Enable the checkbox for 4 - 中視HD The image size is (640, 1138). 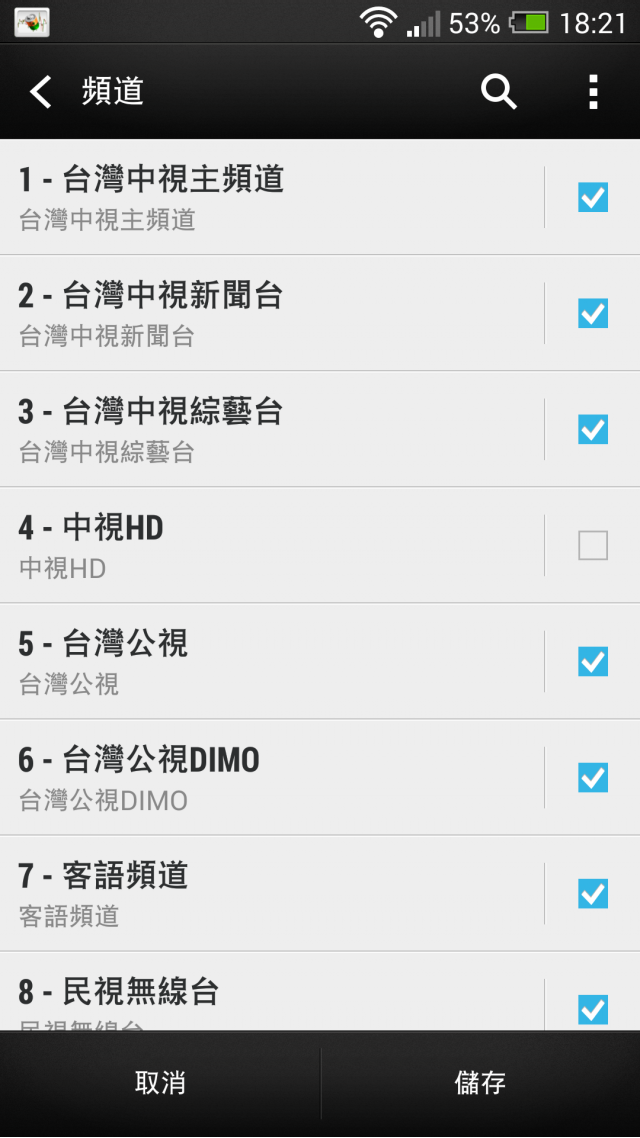pyautogui.click(x=593, y=545)
